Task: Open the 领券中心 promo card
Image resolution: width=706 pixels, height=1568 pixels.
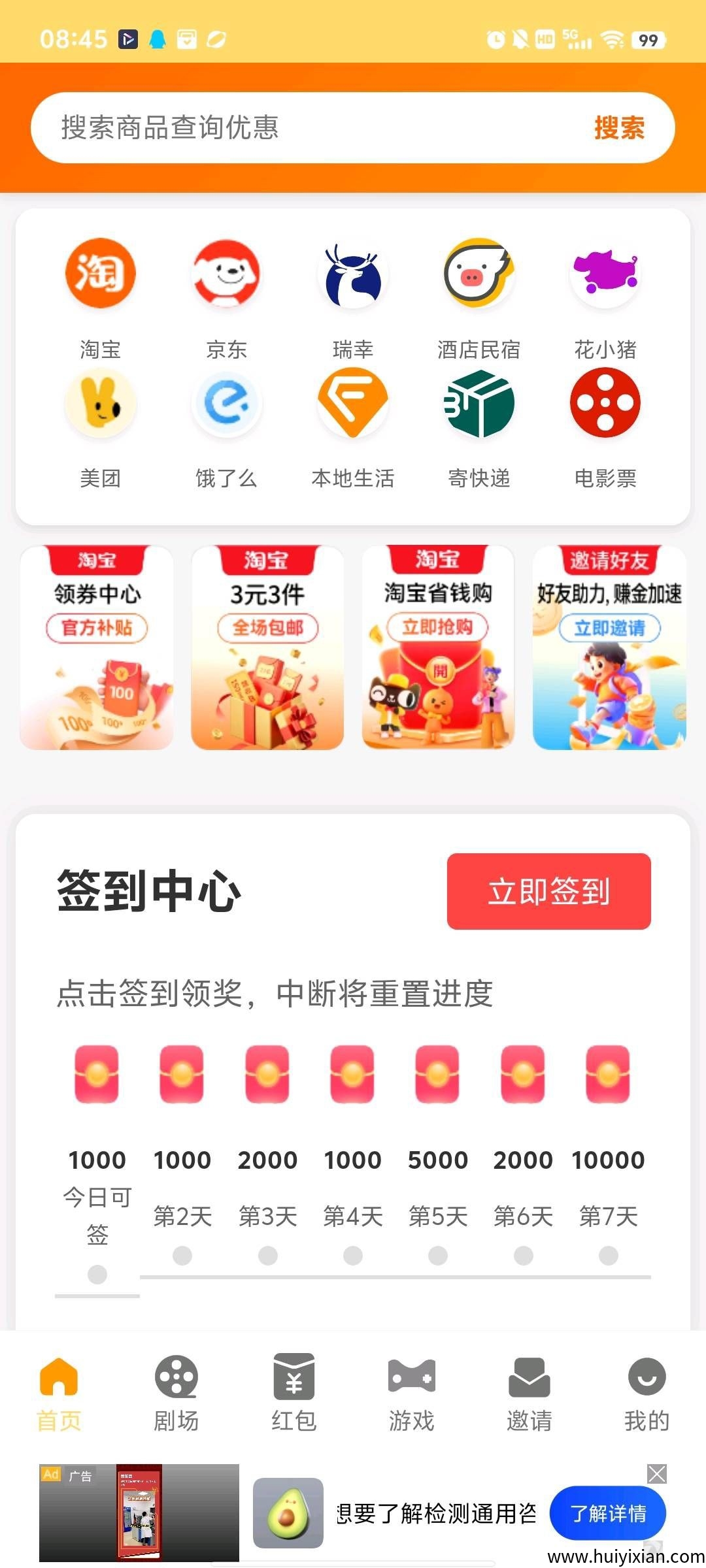Action: pyautogui.click(x=96, y=647)
